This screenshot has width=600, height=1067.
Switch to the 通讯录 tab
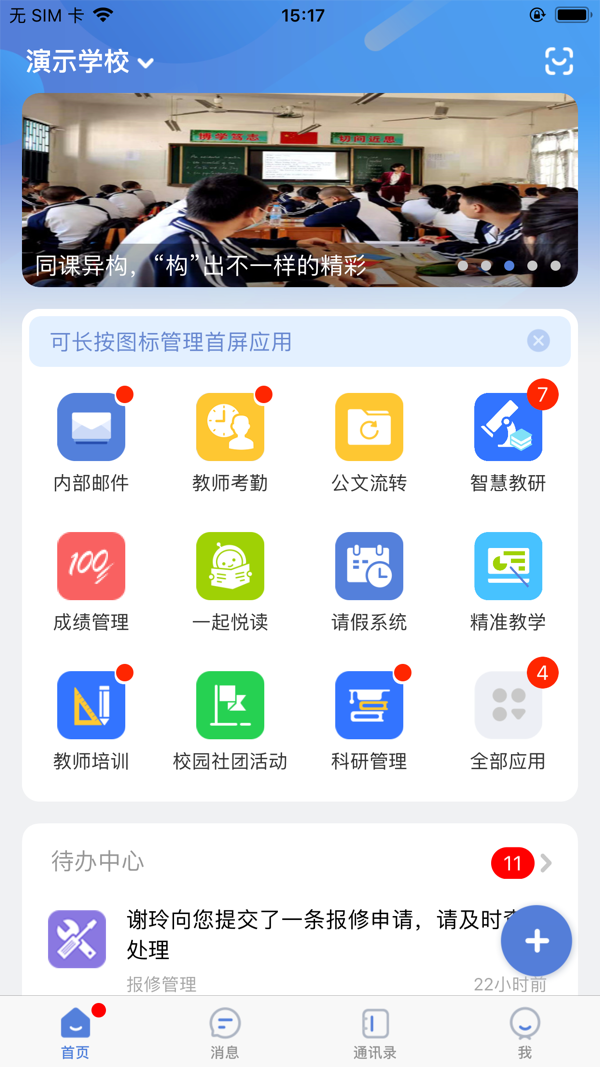tap(375, 1033)
